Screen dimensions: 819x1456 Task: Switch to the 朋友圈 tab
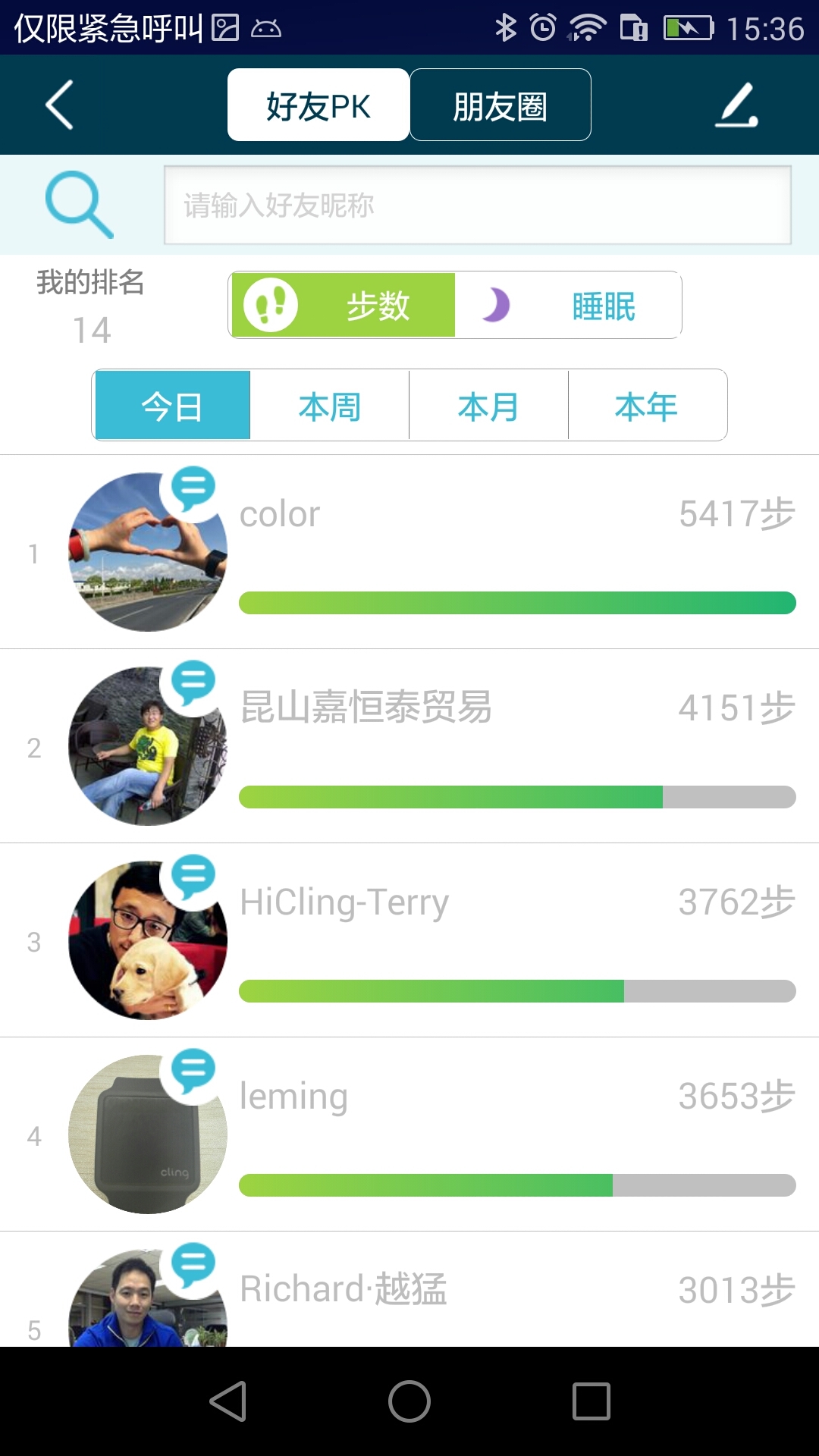click(500, 105)
